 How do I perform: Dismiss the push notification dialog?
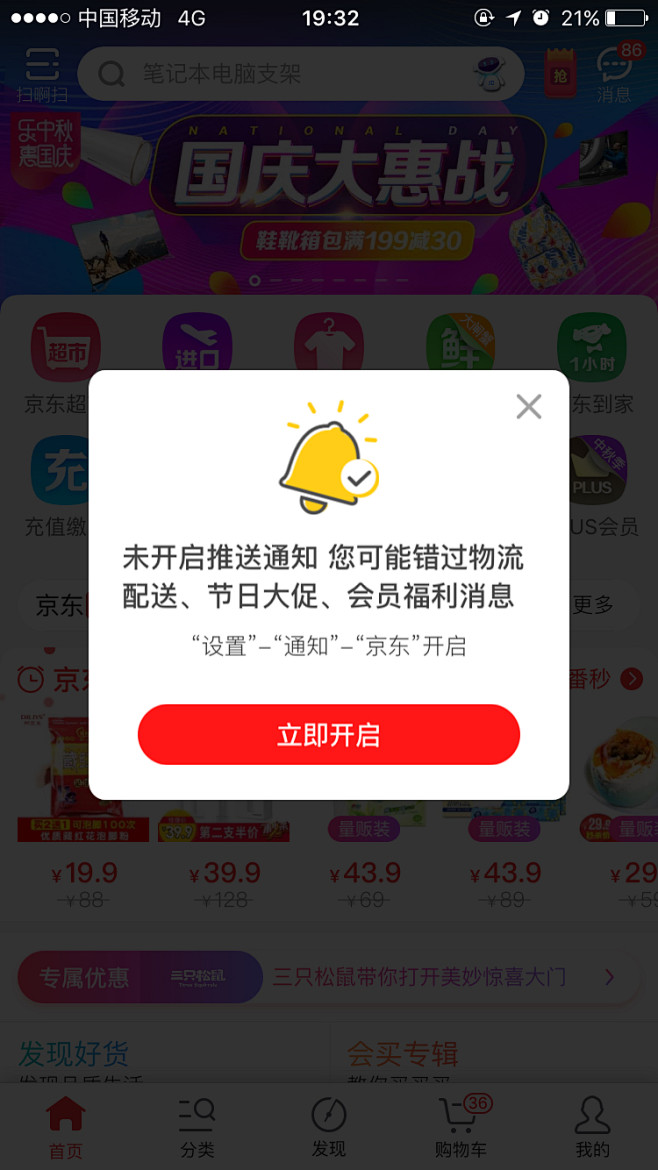pyautogui.click(x=528, y=406)
